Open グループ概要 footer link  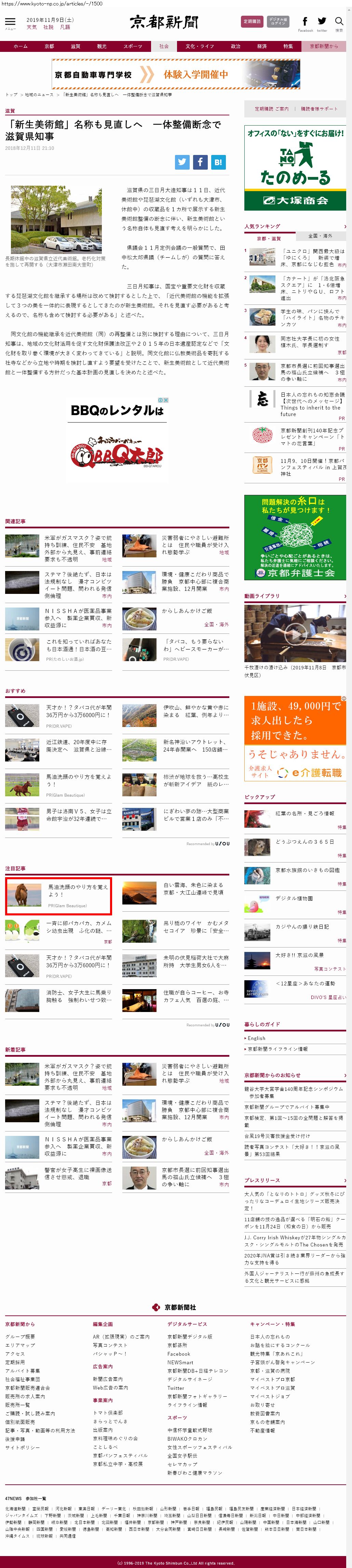pos(20,1337)
